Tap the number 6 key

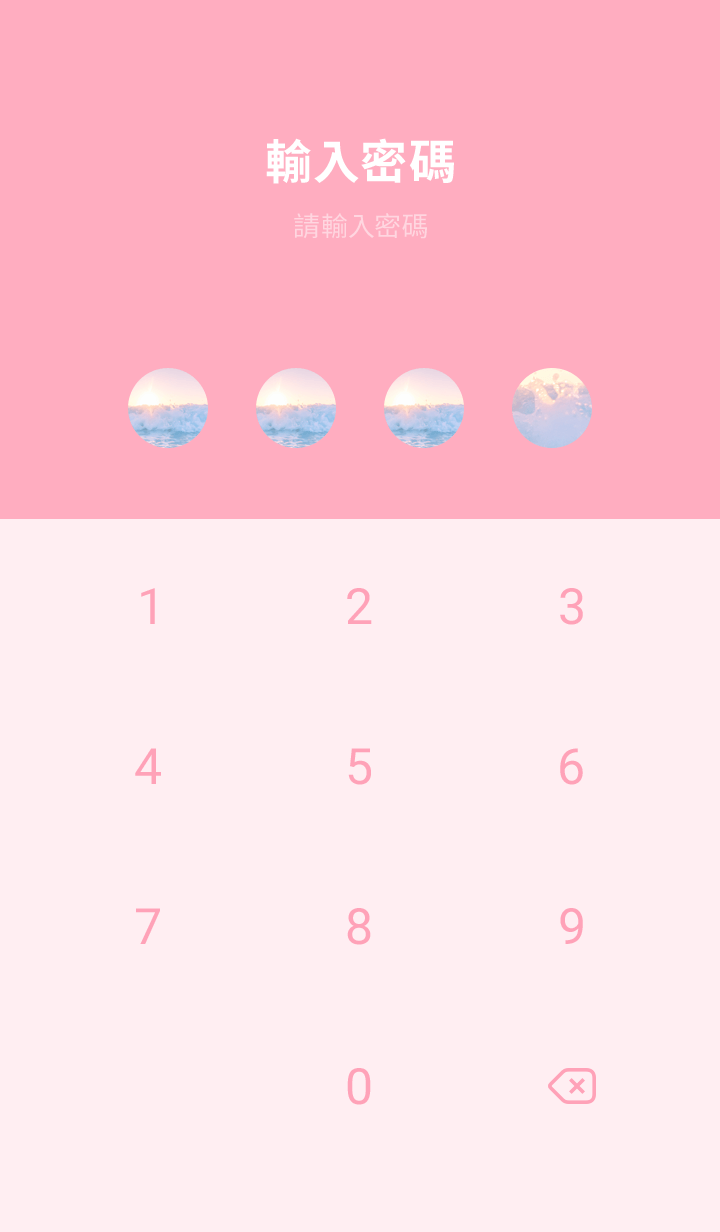tap(571, 767)
